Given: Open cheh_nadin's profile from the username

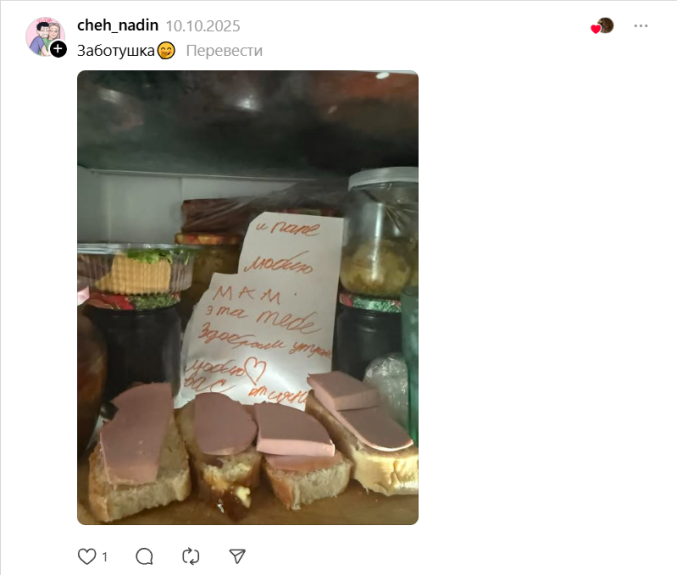Looking at the screenshot, I should coord(117,25).
